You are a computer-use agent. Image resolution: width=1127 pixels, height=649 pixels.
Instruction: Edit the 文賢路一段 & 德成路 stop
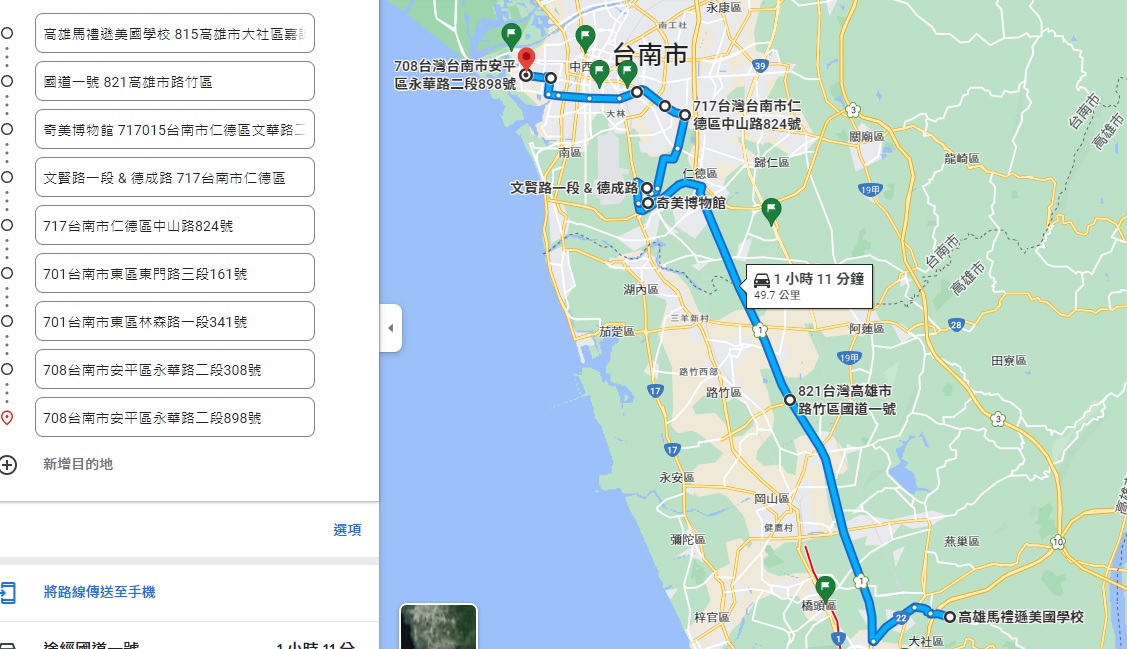pyautogui.click(x=174, y=177)
